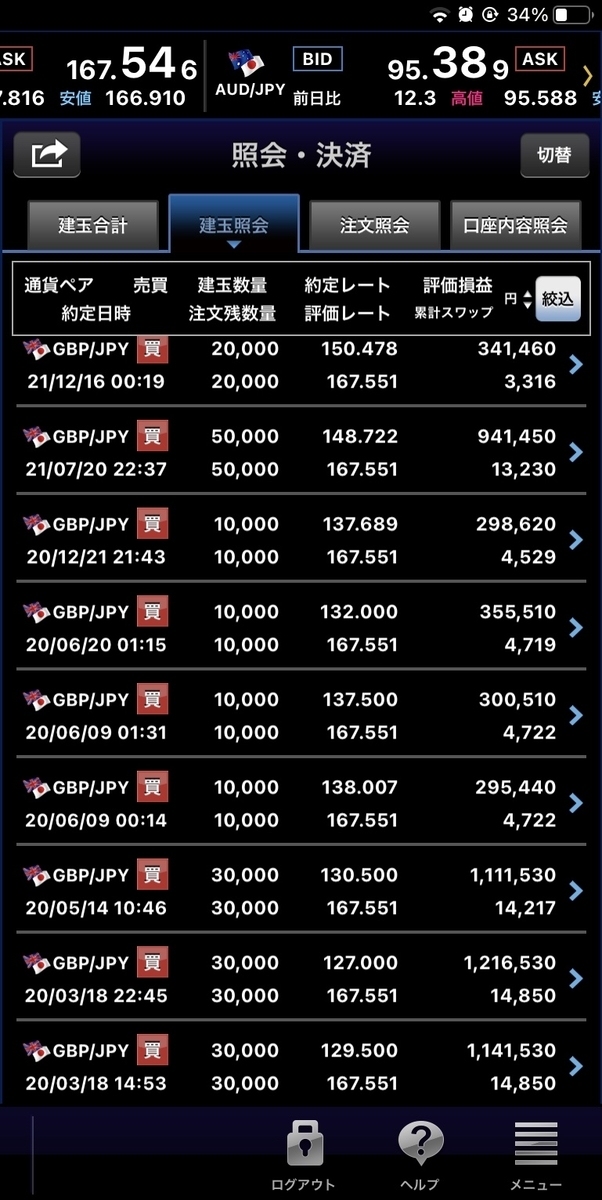Open the position dated 20/03/18 22:45
602x1200 pixels.
[301, 979]
